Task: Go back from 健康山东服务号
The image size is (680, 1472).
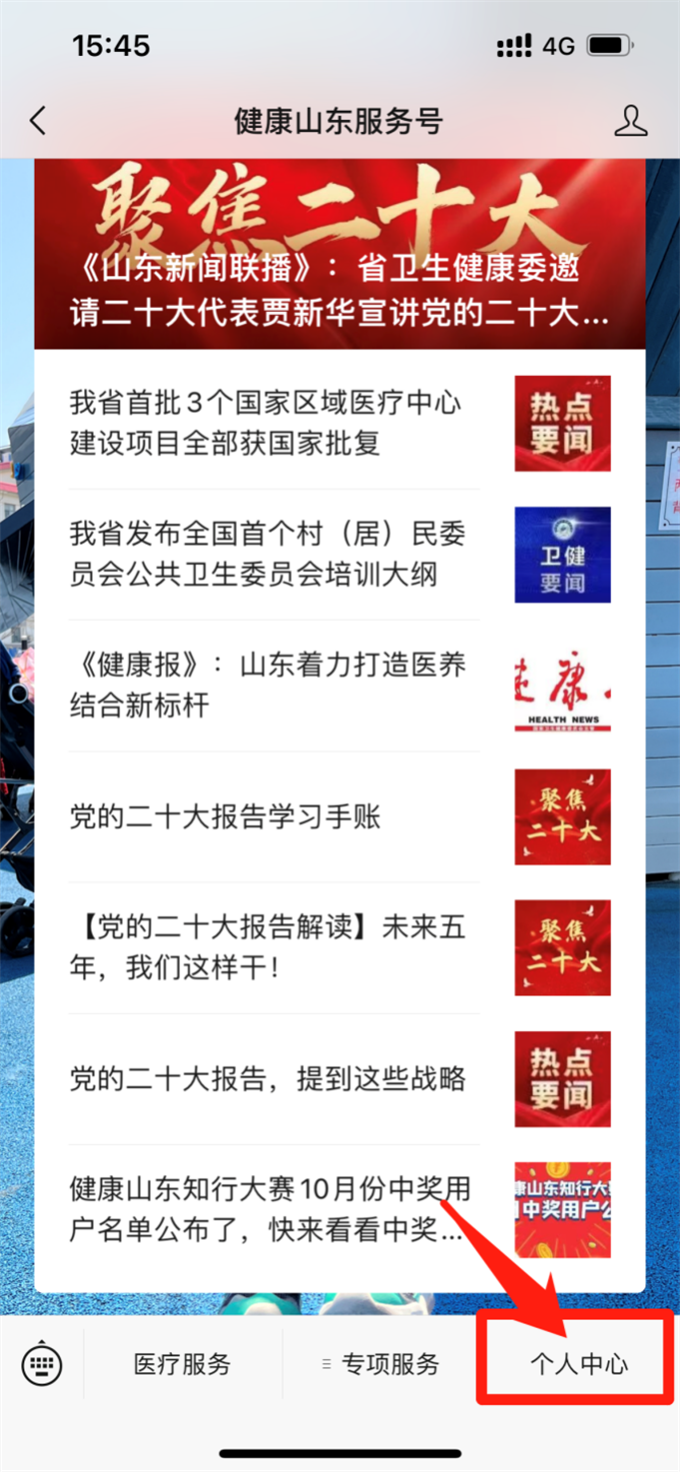Action: coord(38,122)
